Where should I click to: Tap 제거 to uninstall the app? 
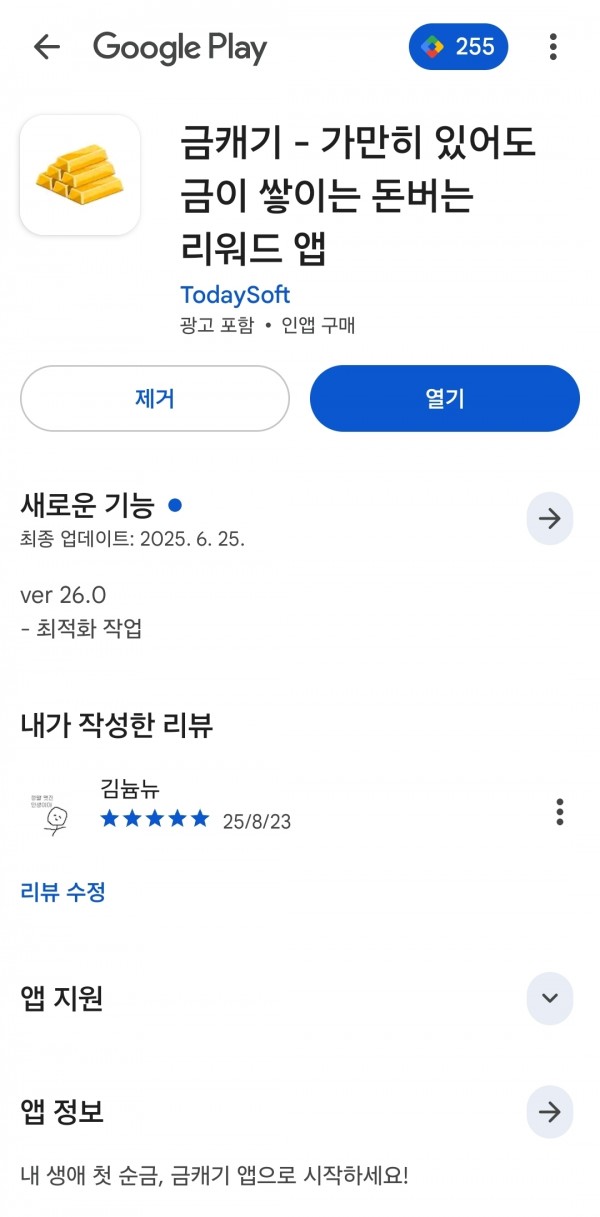point(155,399)
